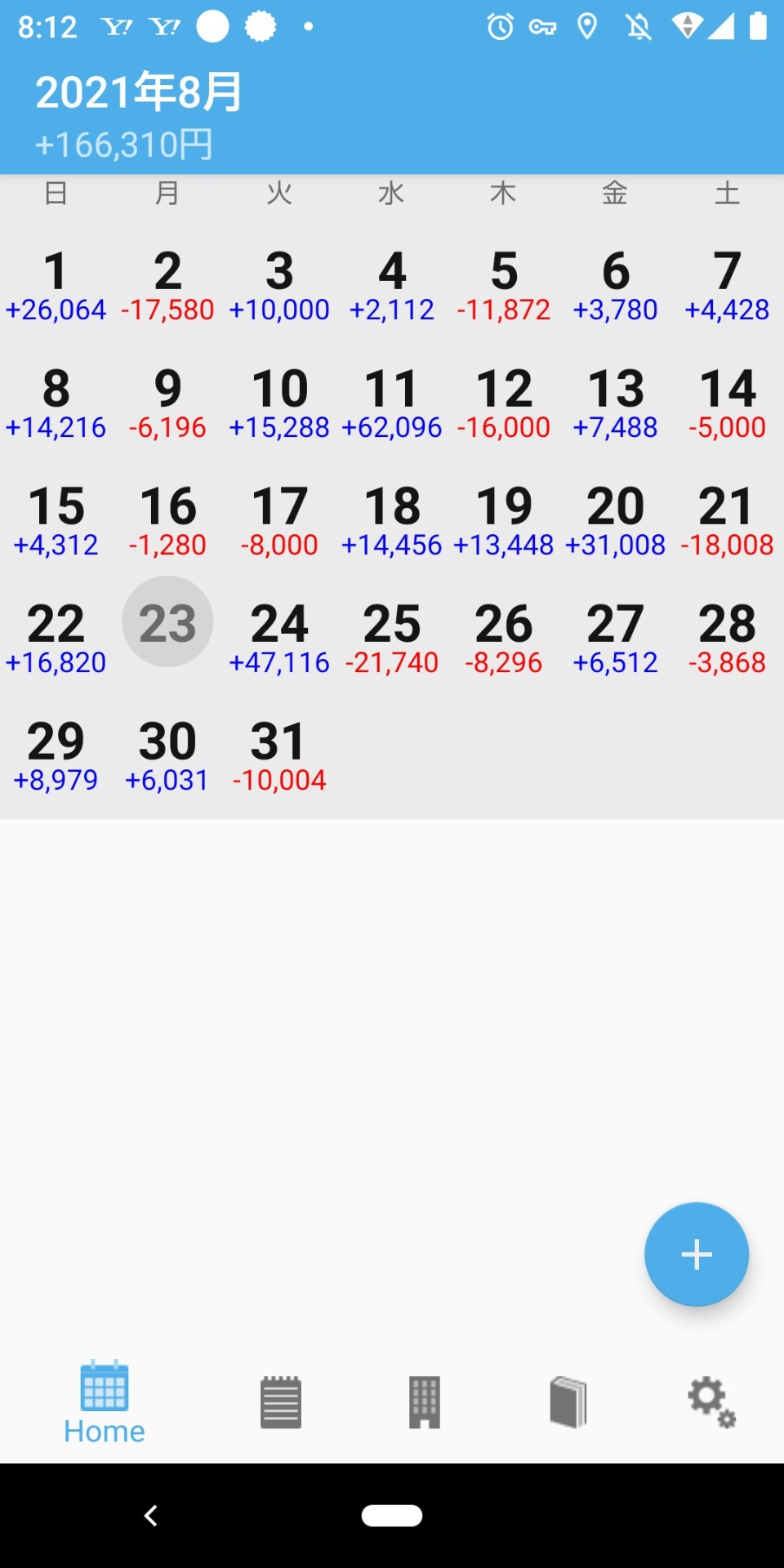Open the settings gears tab
784x1568 pixels.
(711, 1403)
